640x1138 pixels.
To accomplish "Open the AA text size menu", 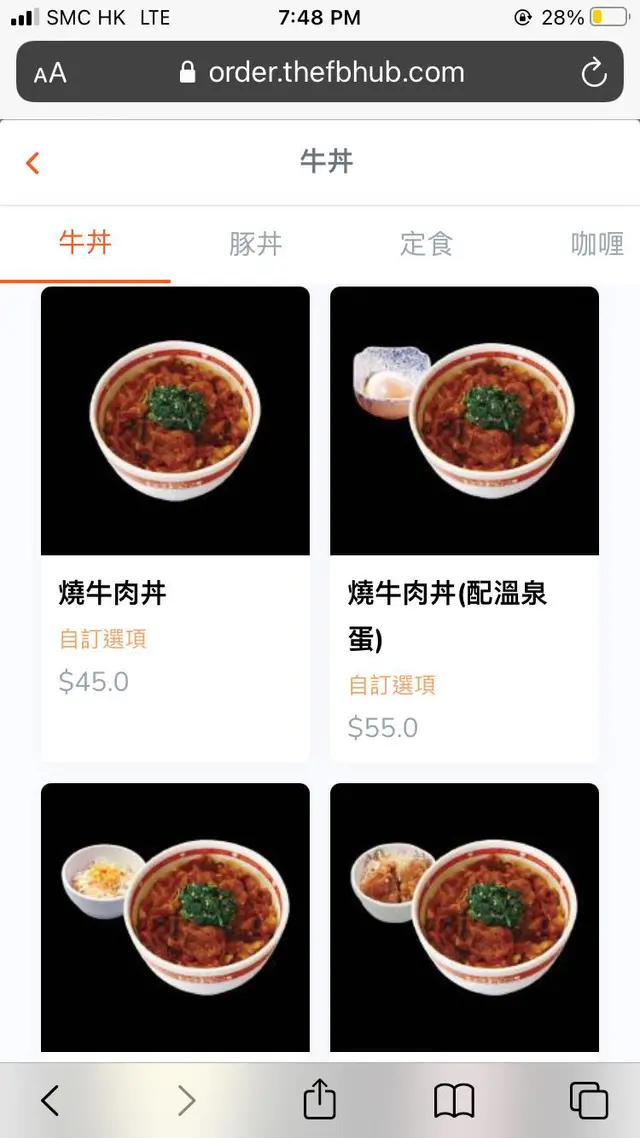I will coord(50,73).
